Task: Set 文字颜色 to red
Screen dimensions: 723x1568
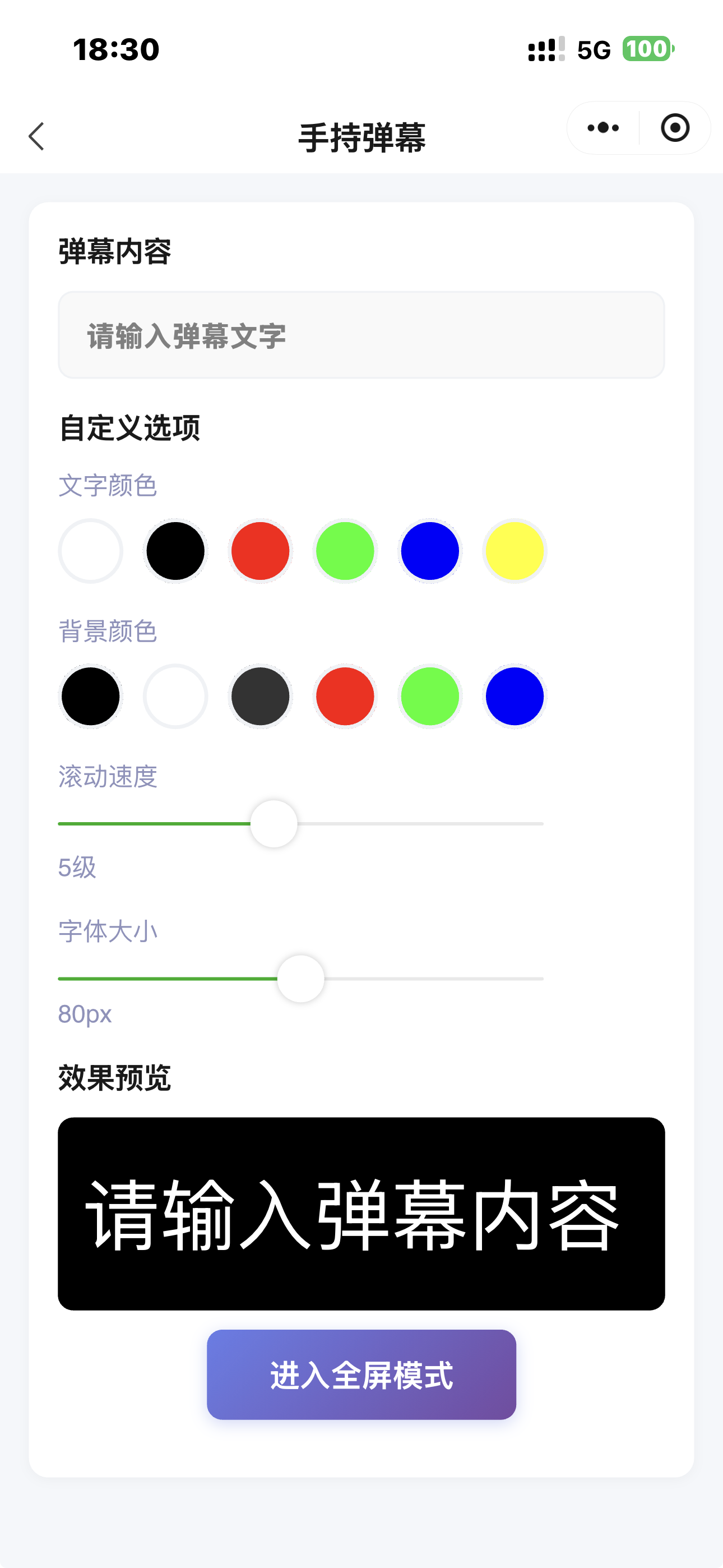Action: click(261, 551)
